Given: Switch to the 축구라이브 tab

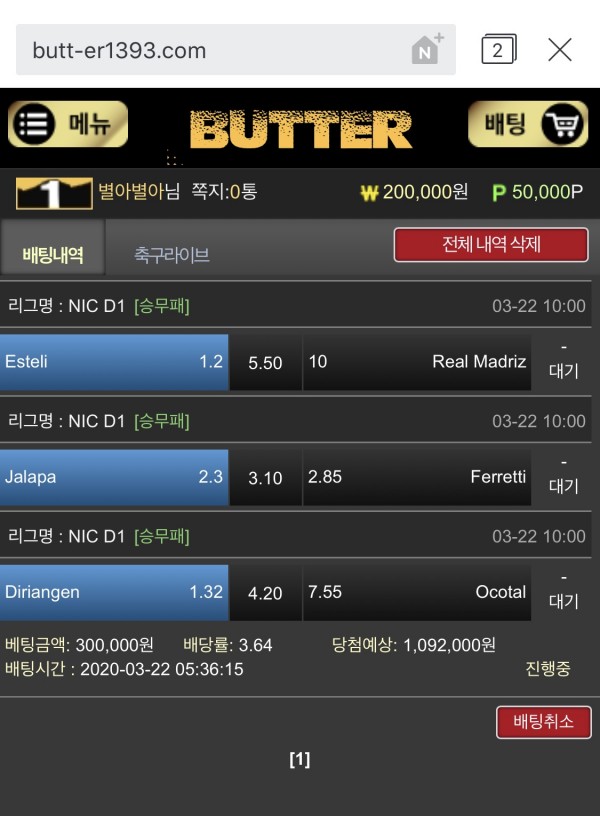Looking at the screenshot, I should 172,255.
